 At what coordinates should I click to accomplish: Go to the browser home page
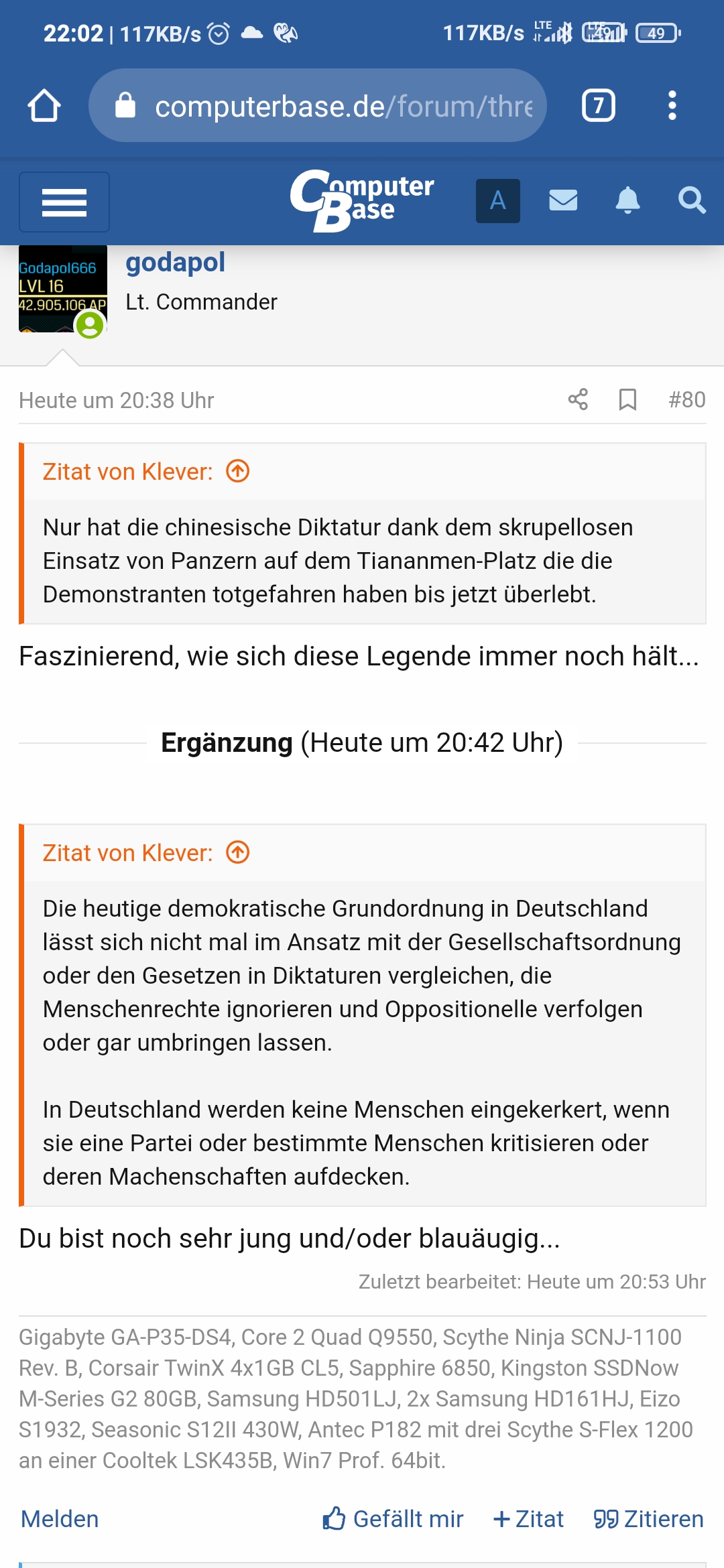click(x=44, y=106)
